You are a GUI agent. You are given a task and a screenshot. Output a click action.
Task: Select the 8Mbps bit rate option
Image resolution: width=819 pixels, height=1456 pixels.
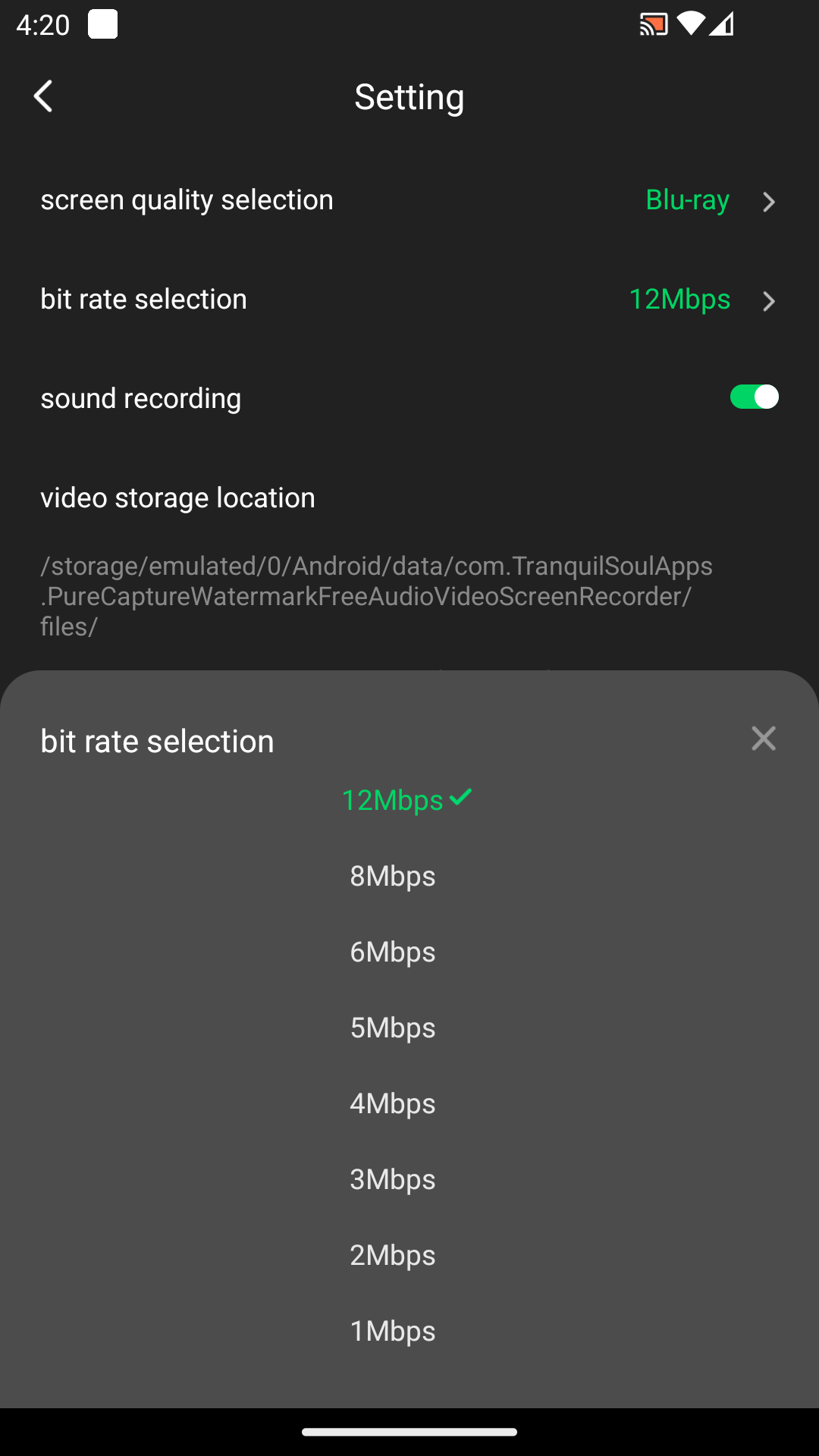[392, 876]
